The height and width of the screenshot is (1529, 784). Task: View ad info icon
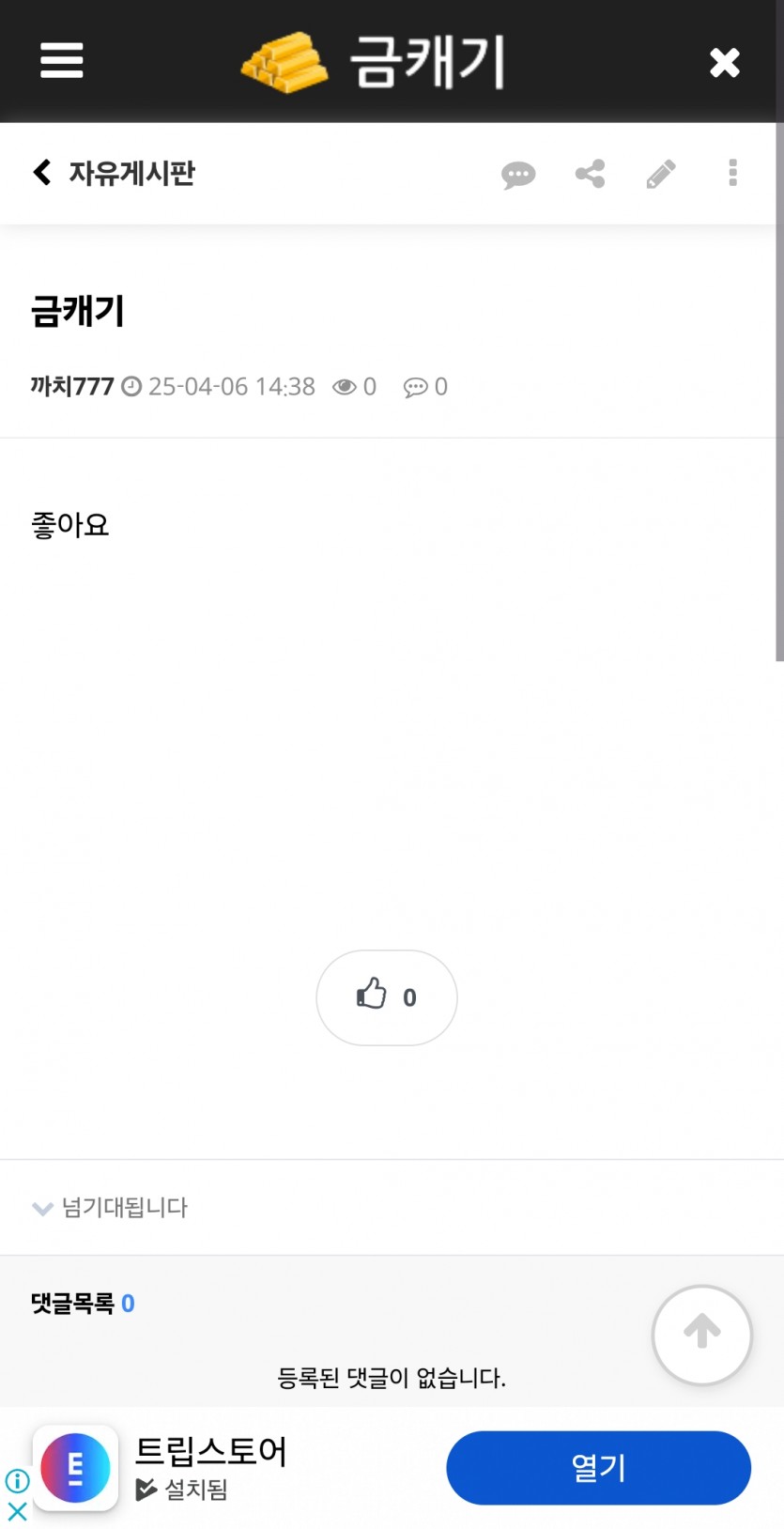(x=18, y=1481)
